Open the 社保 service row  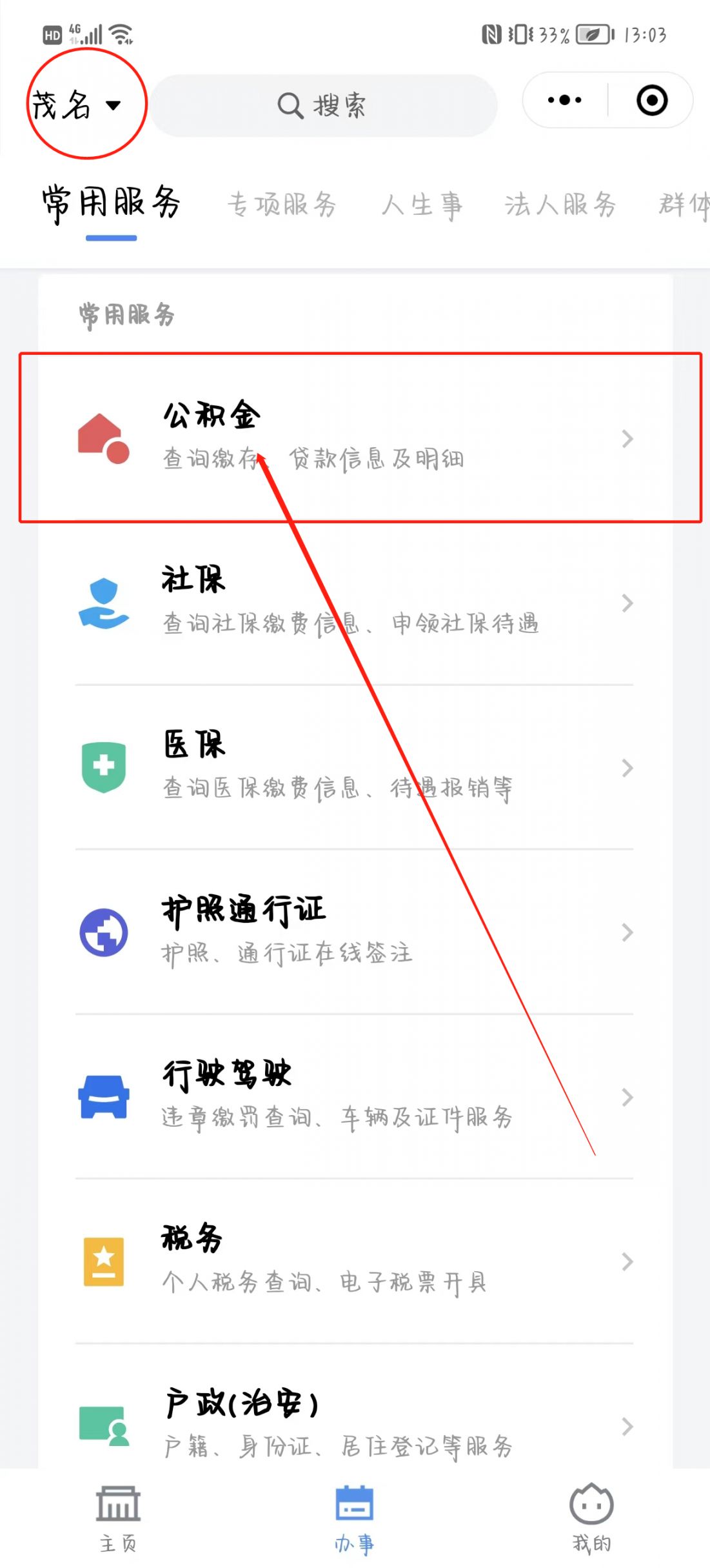pos(355,603)
